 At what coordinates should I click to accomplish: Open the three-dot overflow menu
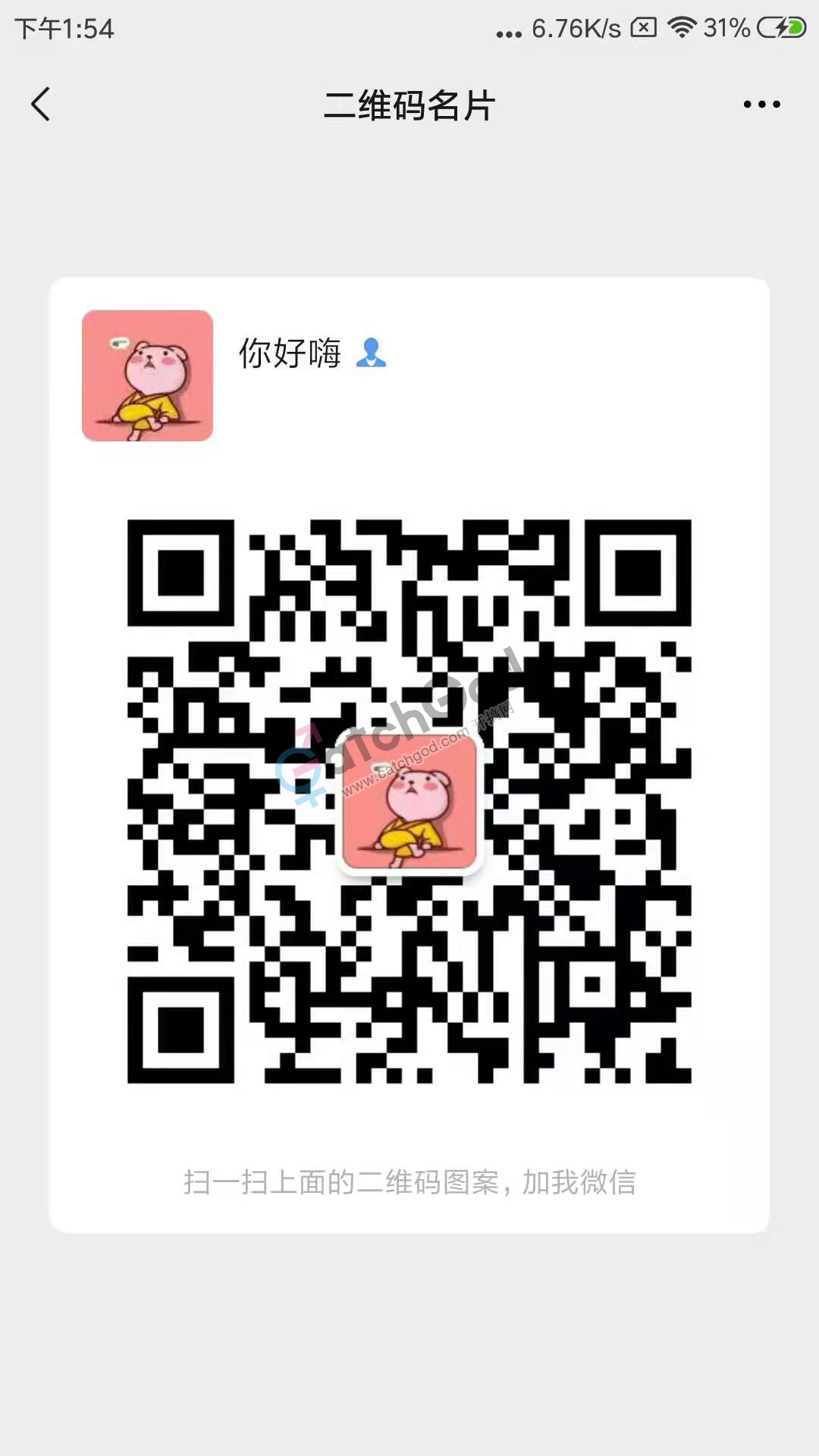coord(761,104)
